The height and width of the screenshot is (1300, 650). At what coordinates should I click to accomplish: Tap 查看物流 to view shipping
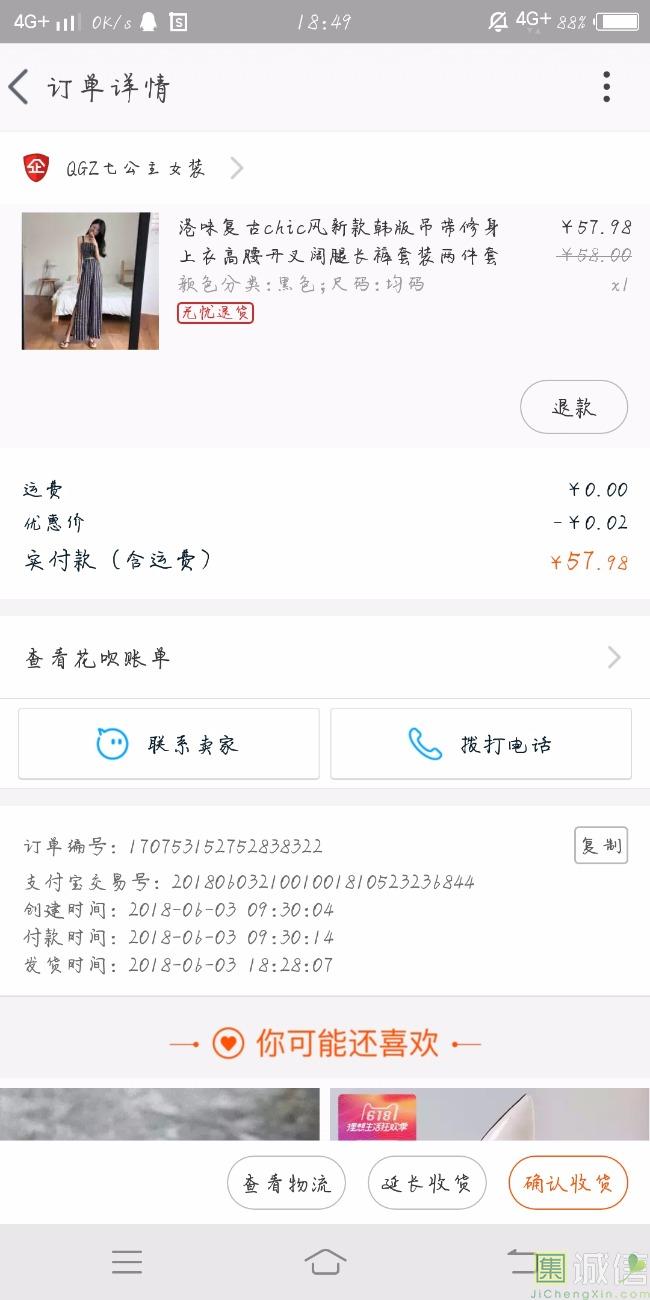coord(287,1184)
